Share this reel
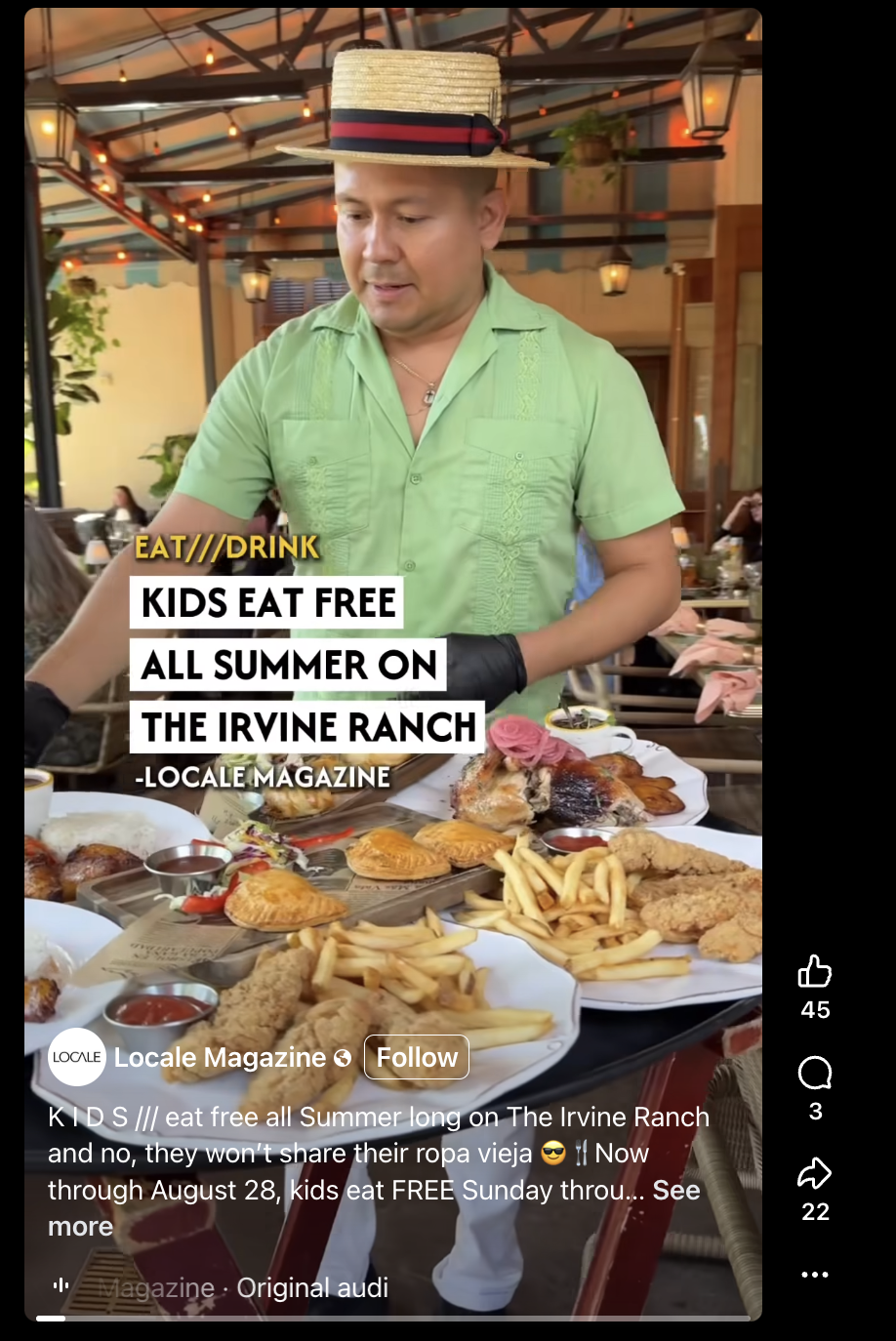 [x=814, y=1174]
